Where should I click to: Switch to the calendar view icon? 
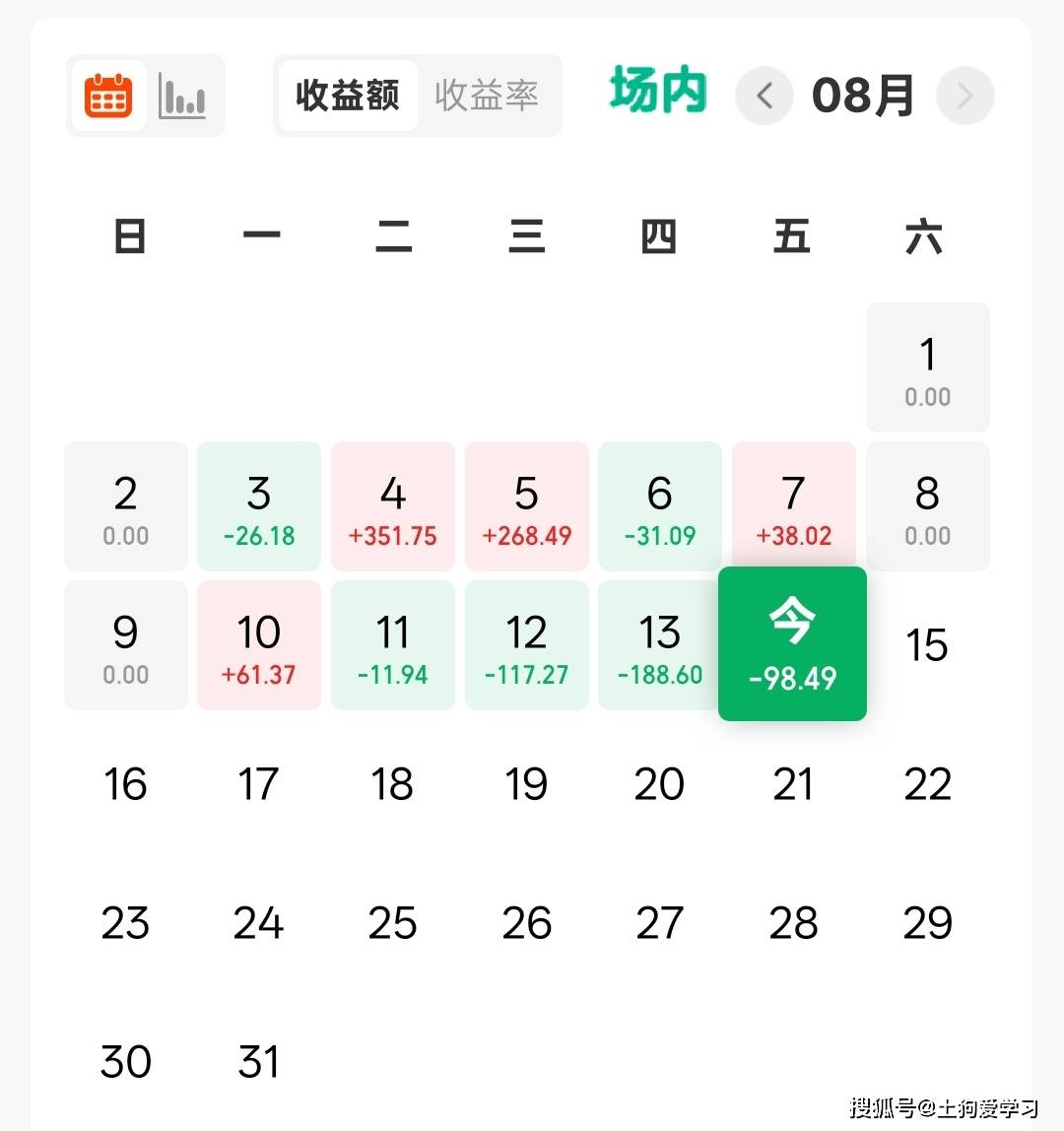[108, 96]
